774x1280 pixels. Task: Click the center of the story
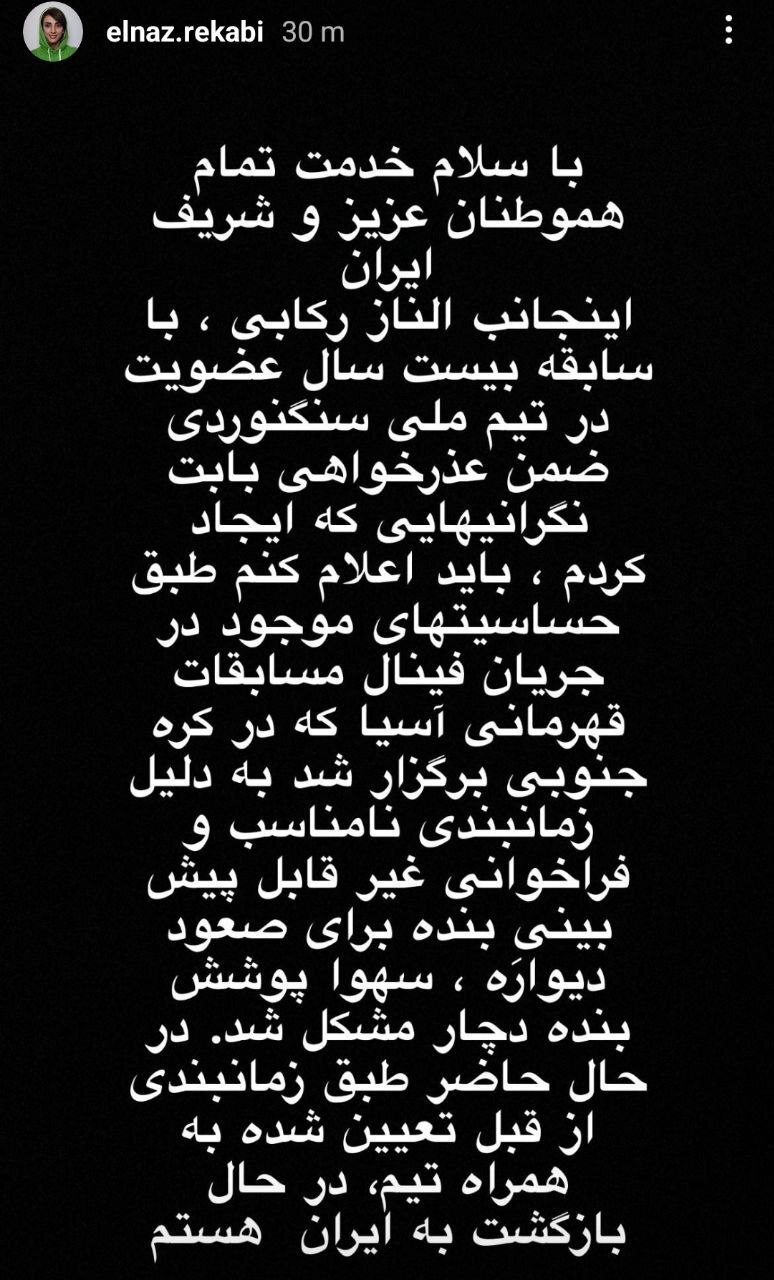(x=387, y=640)
